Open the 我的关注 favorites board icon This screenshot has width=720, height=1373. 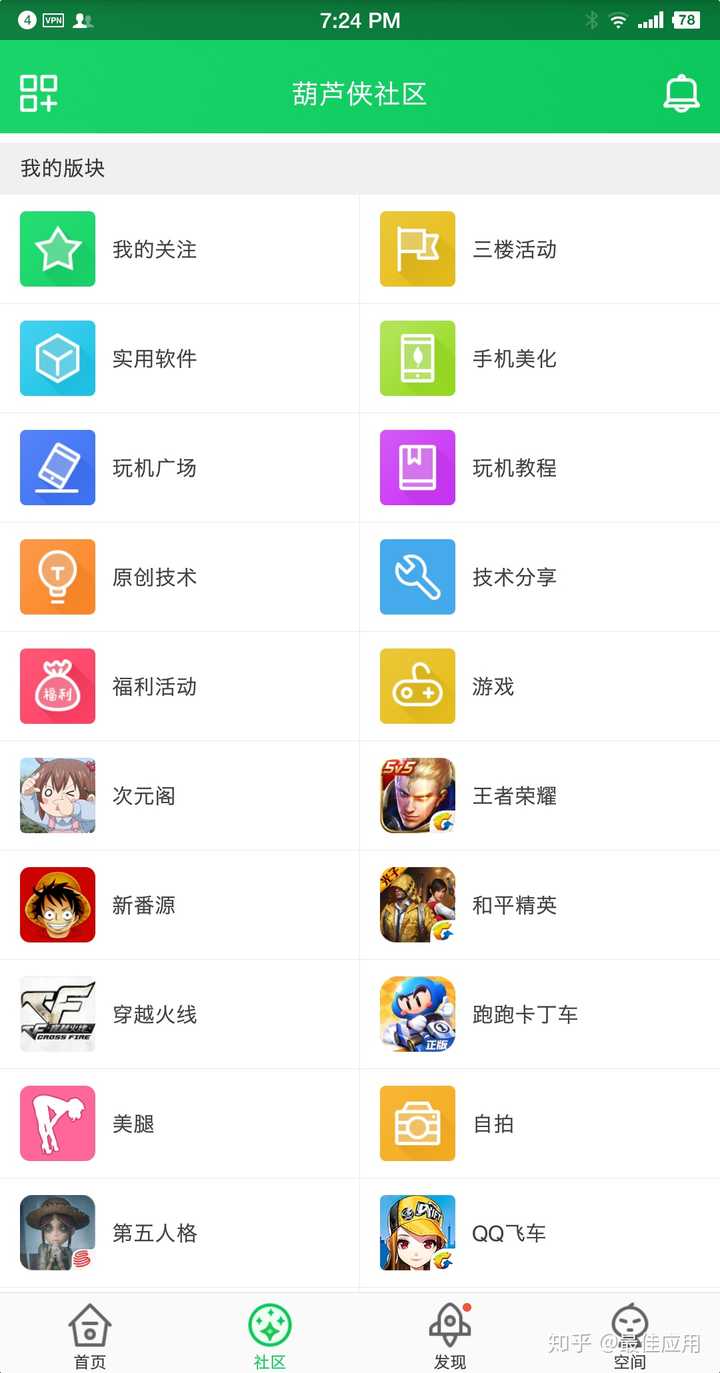point(57,248)
